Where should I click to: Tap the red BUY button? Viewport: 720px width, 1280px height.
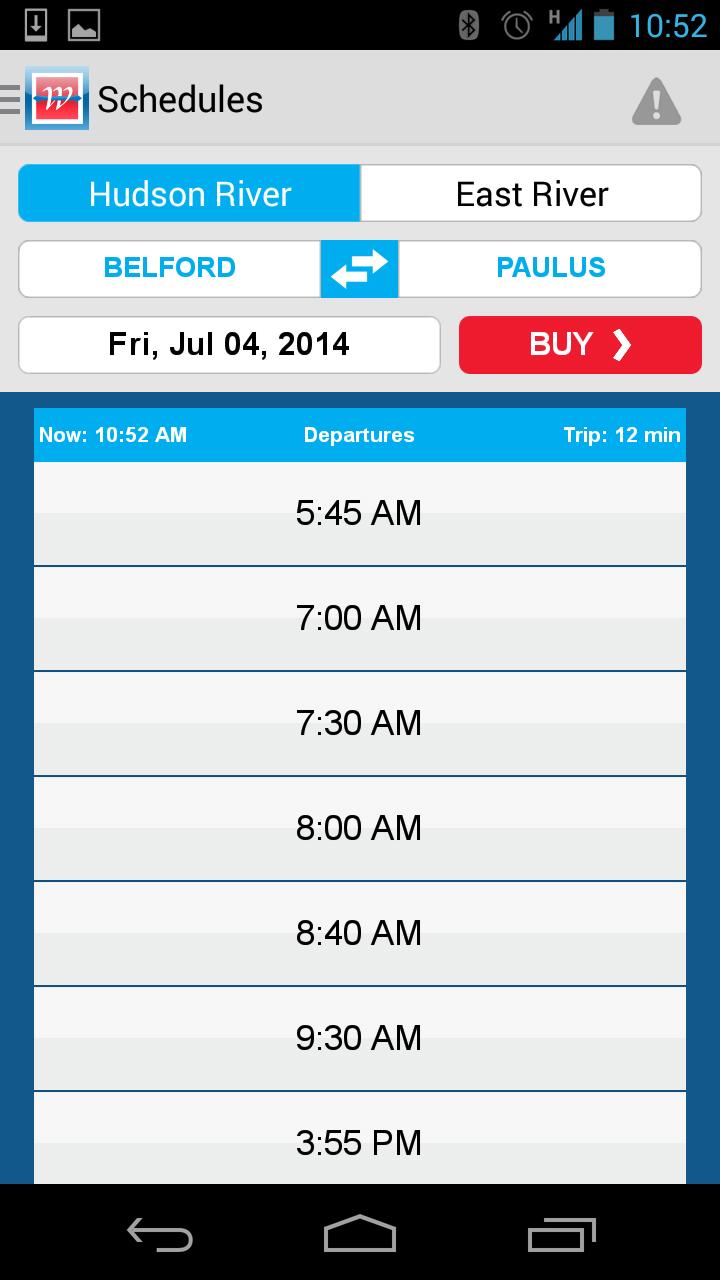coord(580,345)
